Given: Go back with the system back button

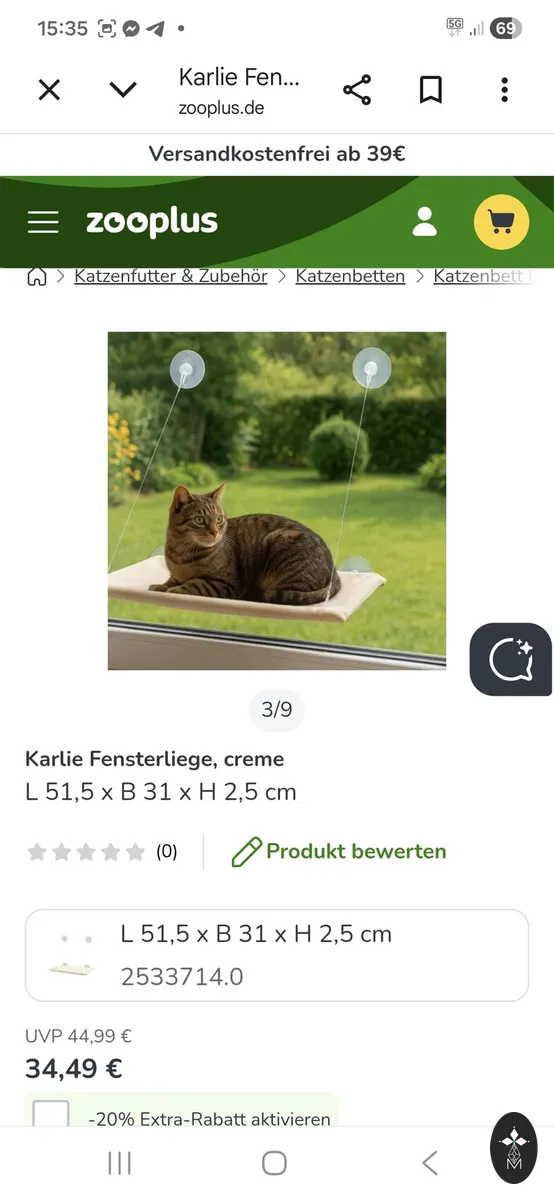Looking at the screenshot, I should 430,1163.
